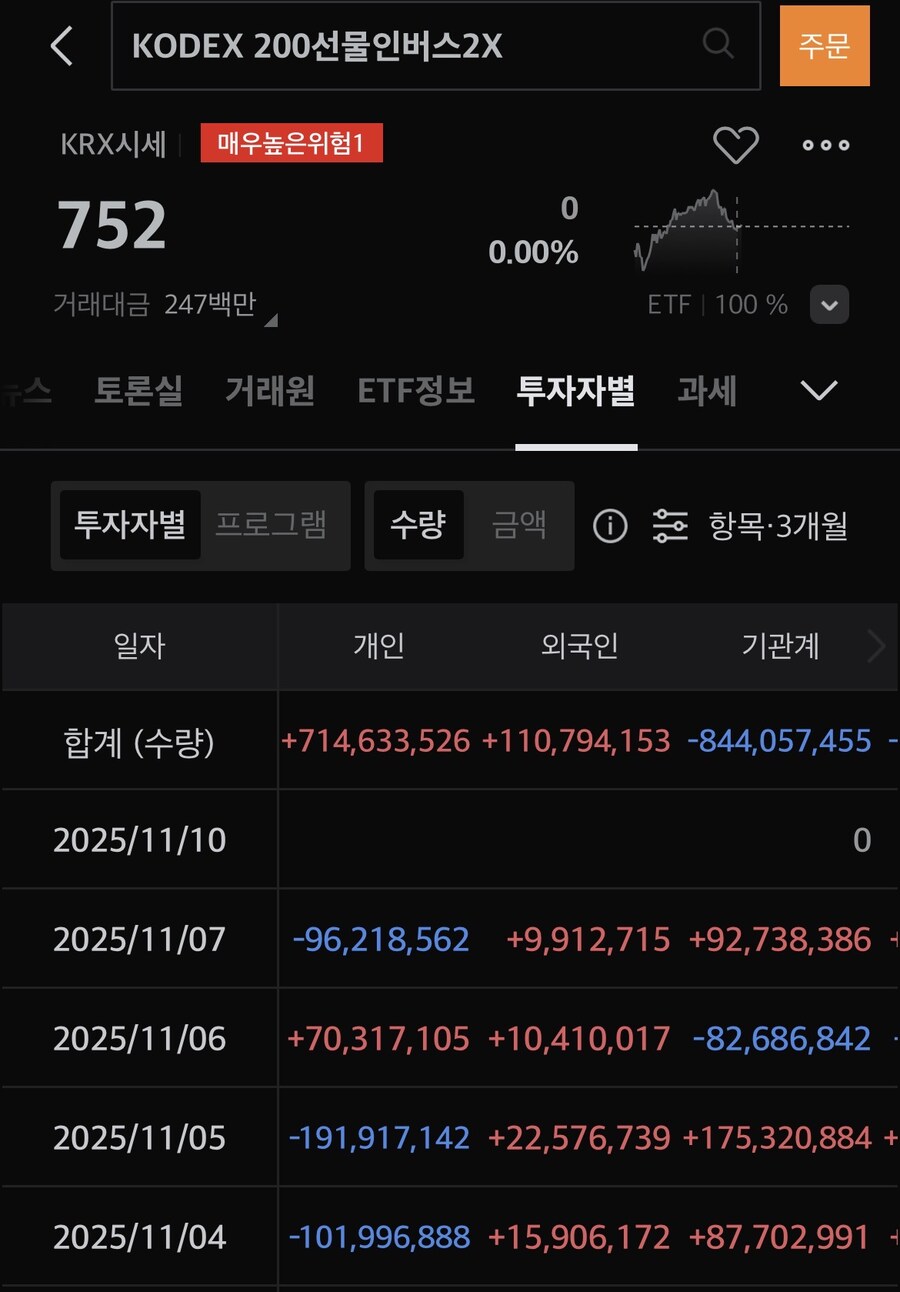
Task: Open the filter settings sliders icon
Action: [670, 527]
